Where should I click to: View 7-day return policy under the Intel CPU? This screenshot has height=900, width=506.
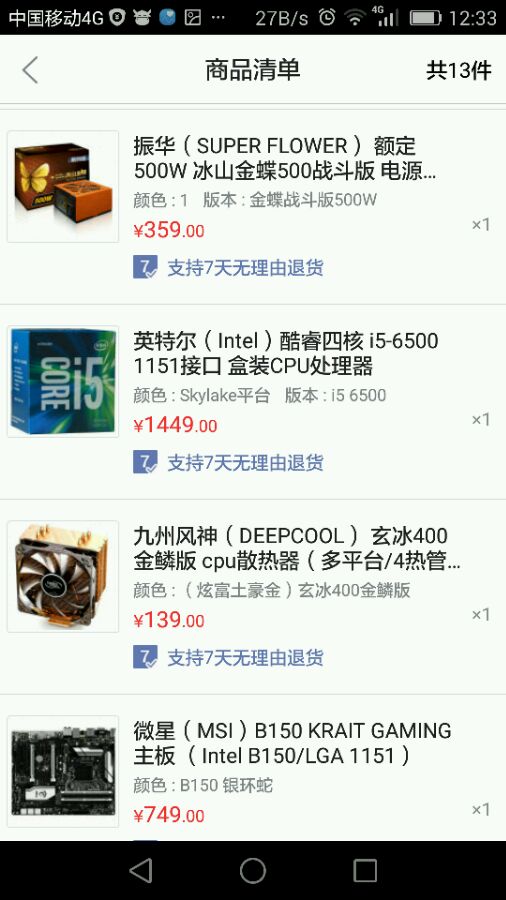(228, 462)
